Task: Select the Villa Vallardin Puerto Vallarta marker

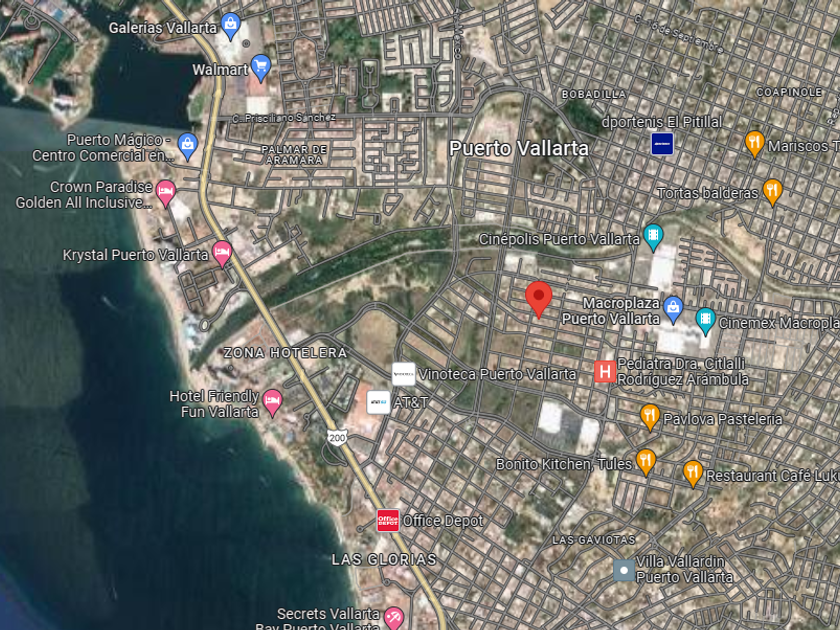Action: pyautogui.click(x=624, y=570)
